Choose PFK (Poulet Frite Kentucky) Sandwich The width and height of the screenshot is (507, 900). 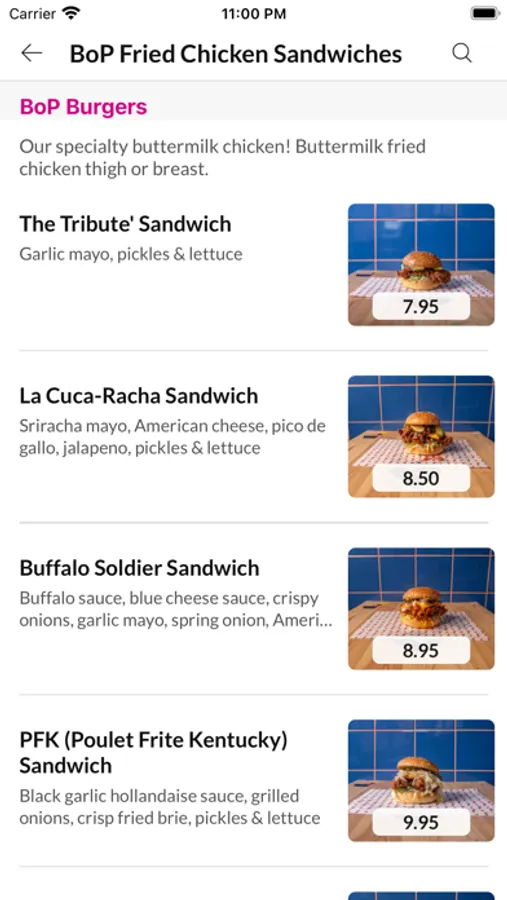(253, 781)
